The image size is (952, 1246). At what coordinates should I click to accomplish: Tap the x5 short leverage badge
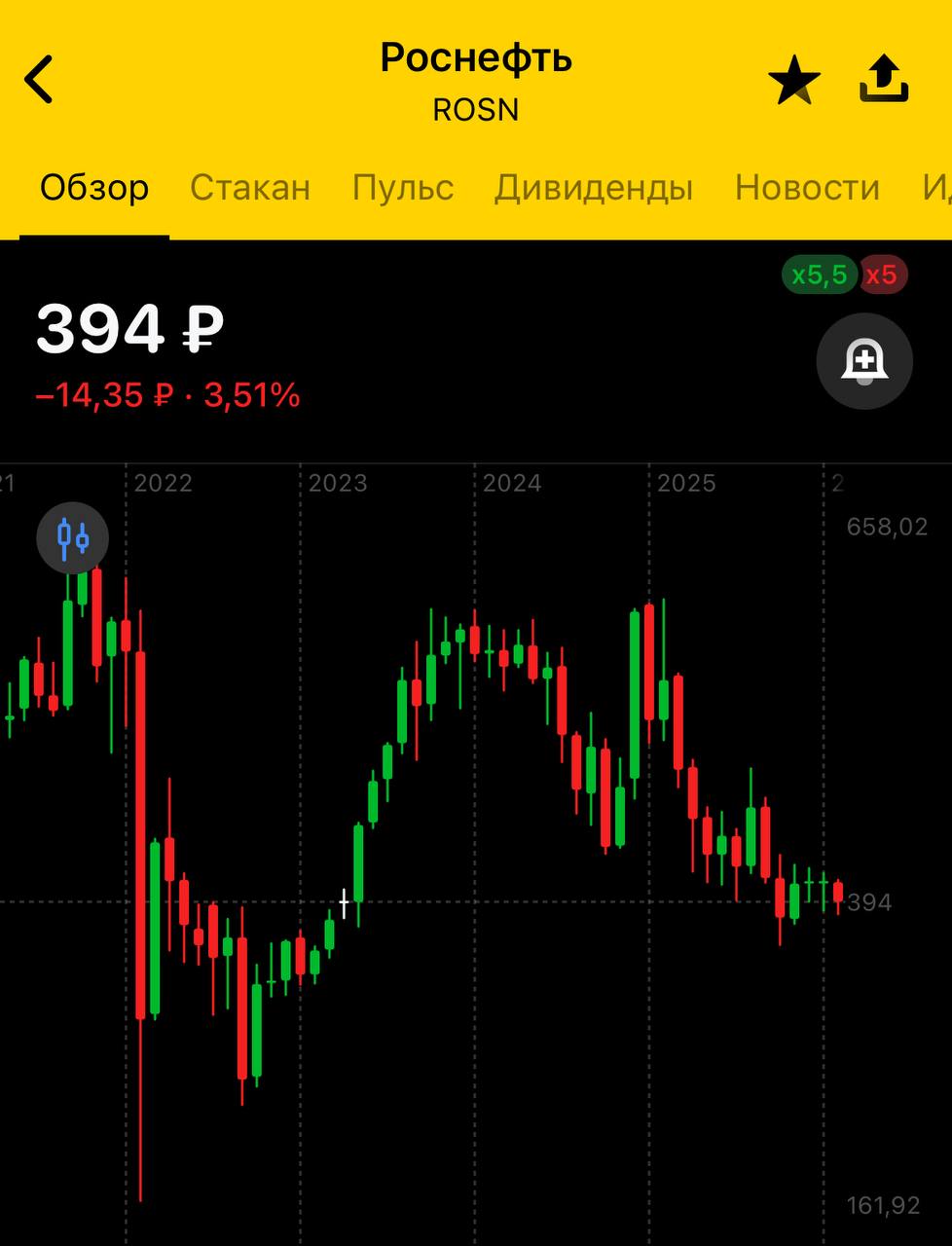[882, 275]
